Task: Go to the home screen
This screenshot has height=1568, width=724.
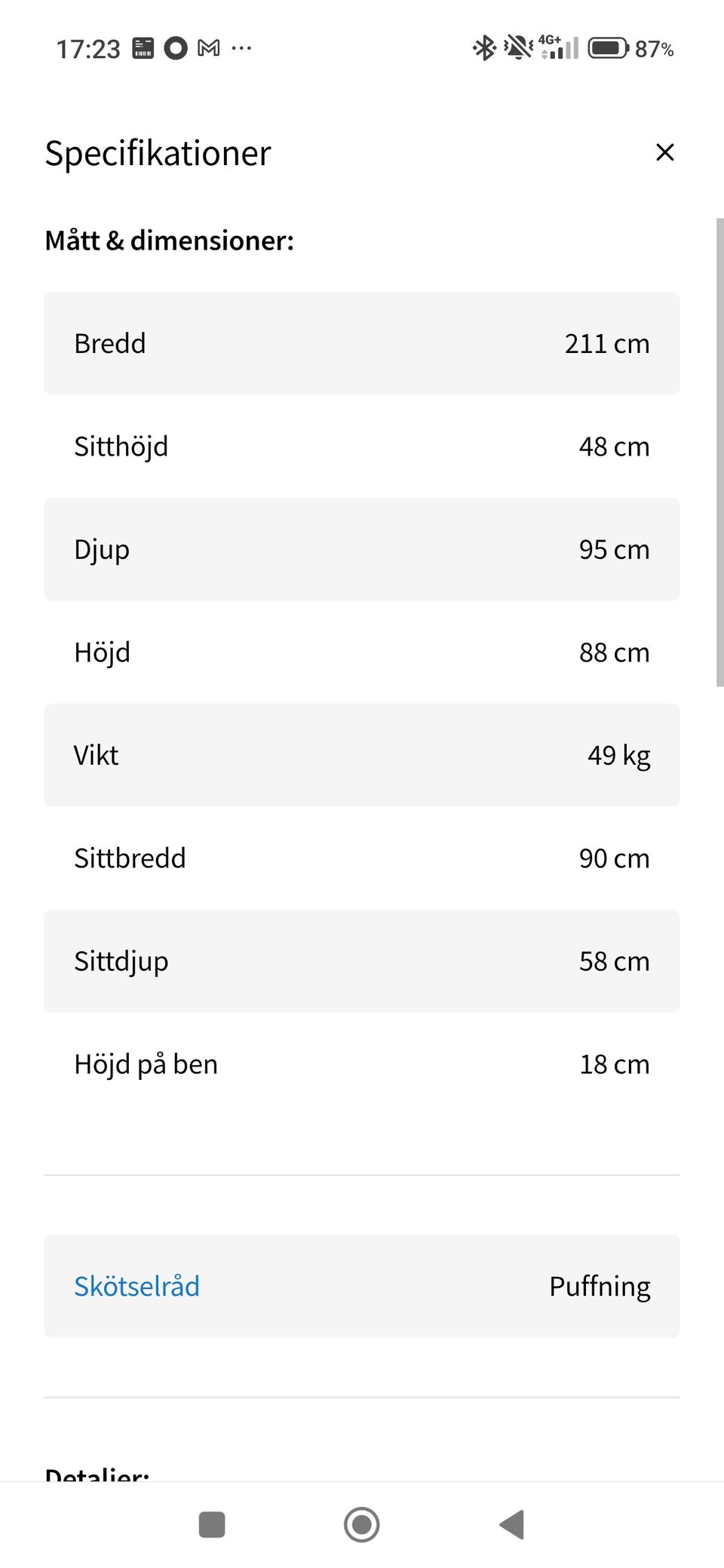Action: click(361, 1524)
